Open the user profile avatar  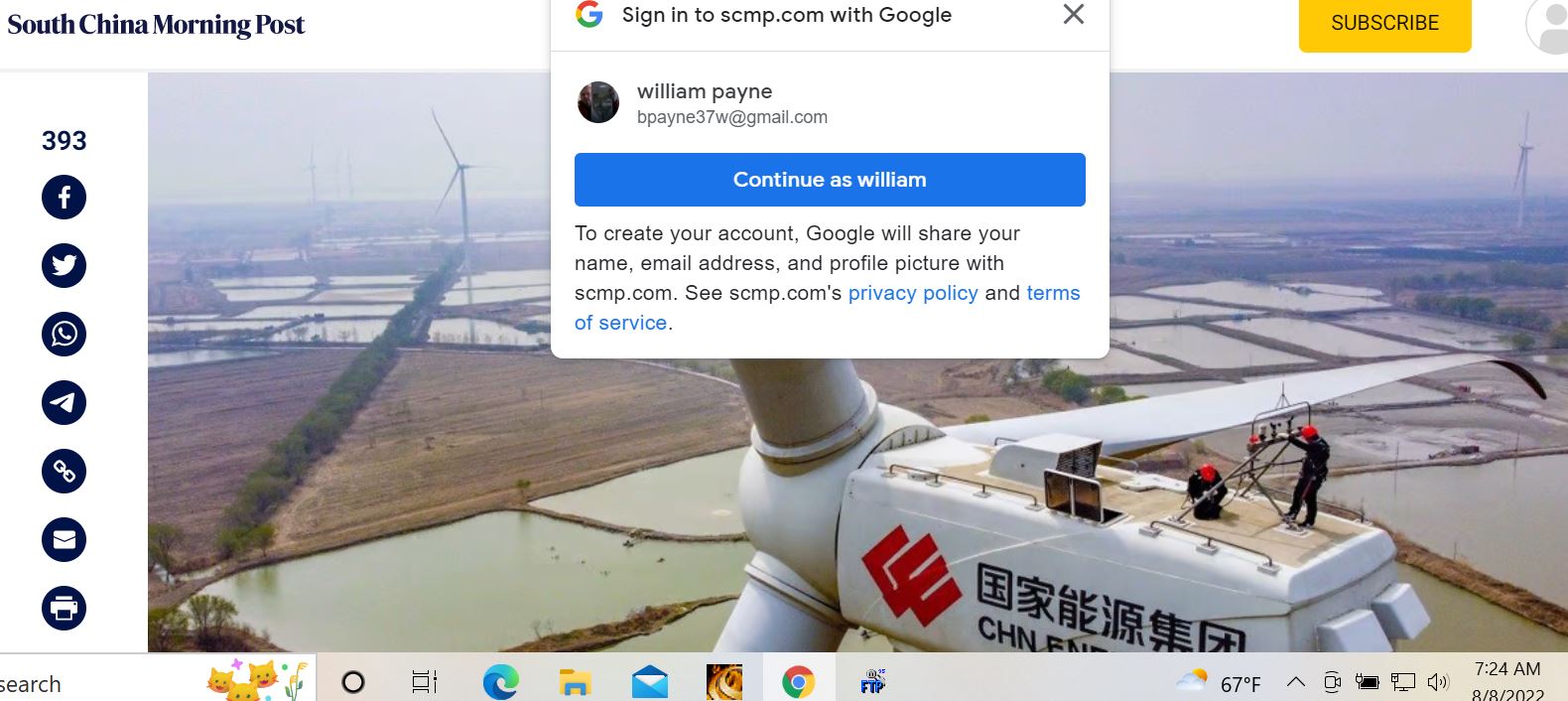pos(1548,27)
